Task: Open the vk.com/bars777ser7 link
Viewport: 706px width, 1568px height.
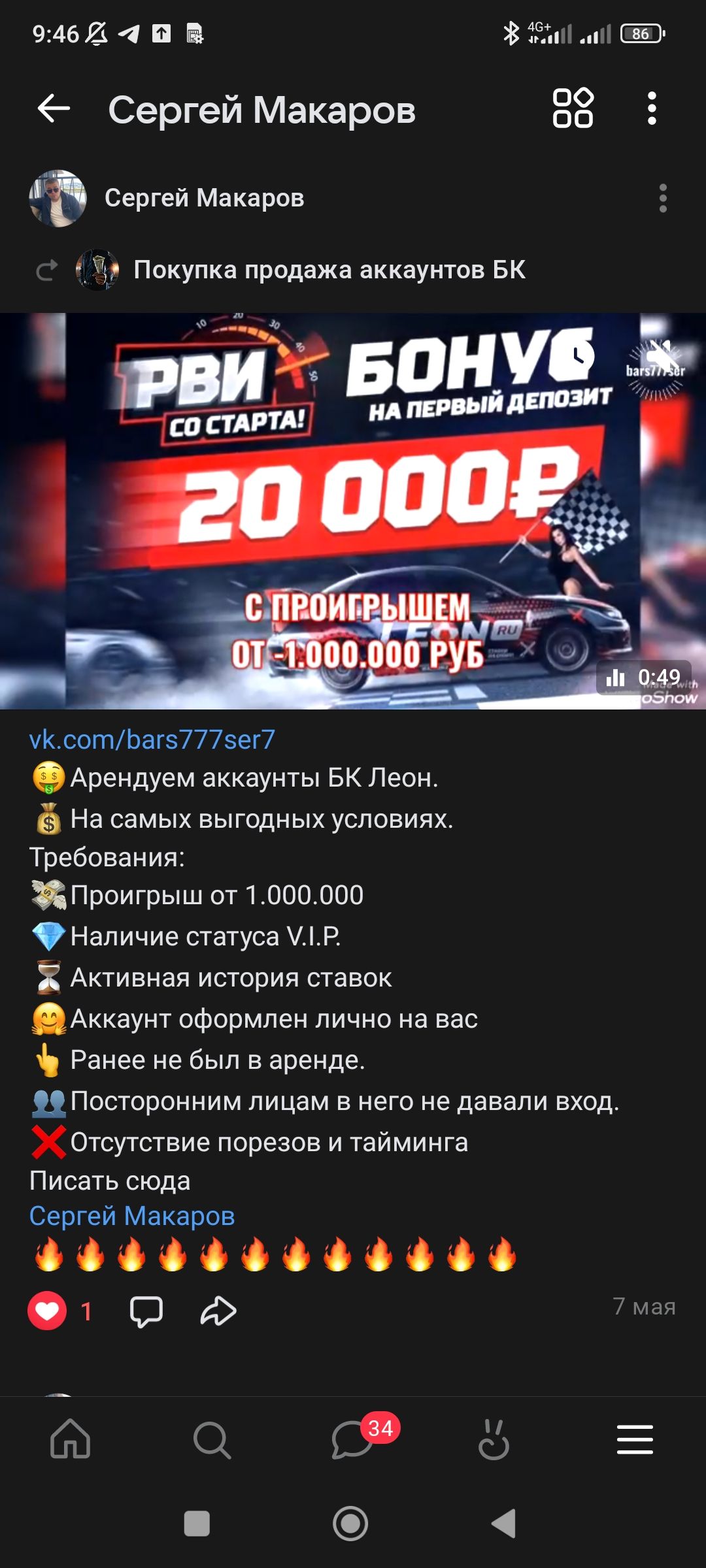Action: pyautogui.click(x=152, y=740)
